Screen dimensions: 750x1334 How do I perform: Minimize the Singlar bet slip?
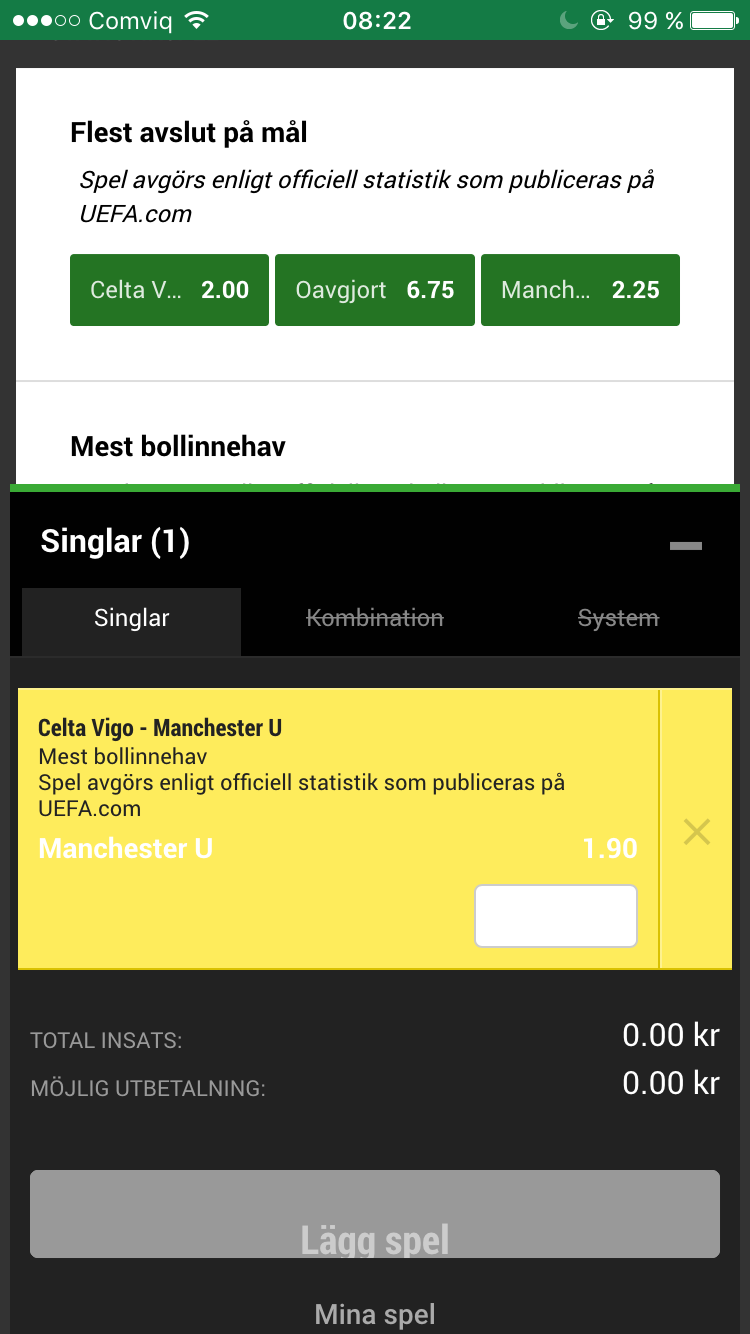tap(686, 545)
